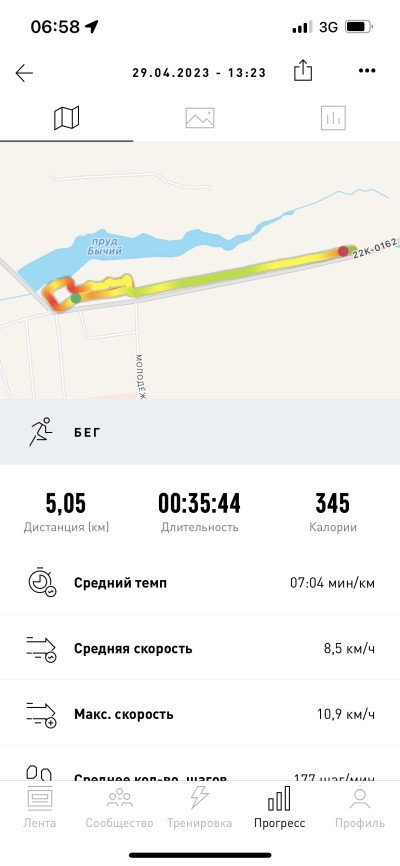Open the run route map
The height and width of the screenshot is (866, 400).
pos(200,270)
